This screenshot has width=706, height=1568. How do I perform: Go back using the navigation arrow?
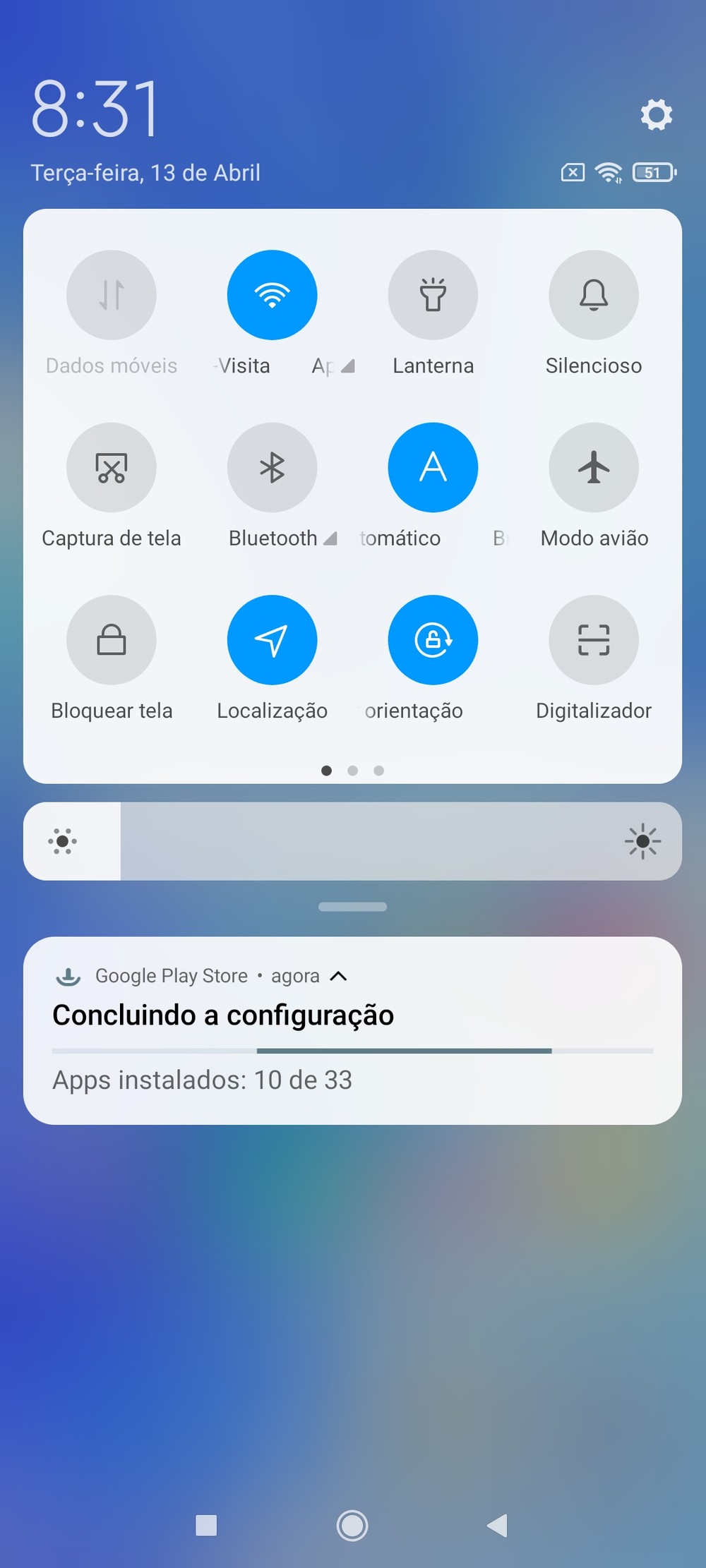(x=498, y=1526)
